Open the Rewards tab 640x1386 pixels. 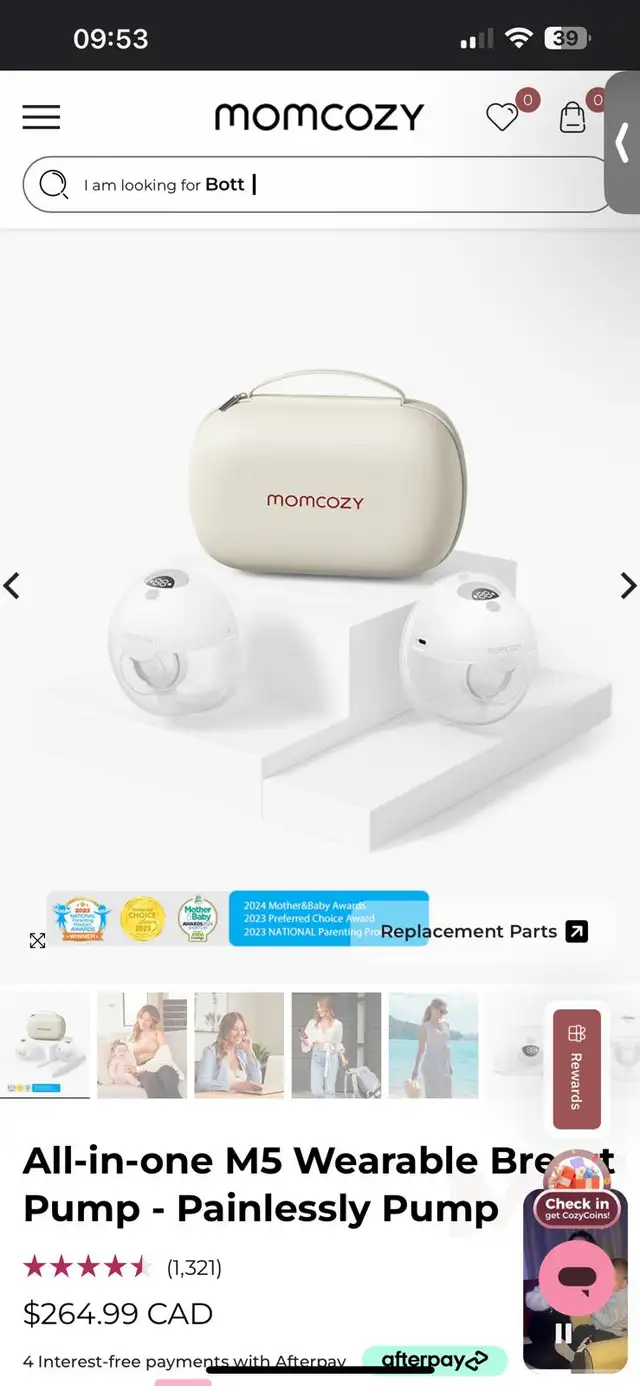[x=577, y=1070]
